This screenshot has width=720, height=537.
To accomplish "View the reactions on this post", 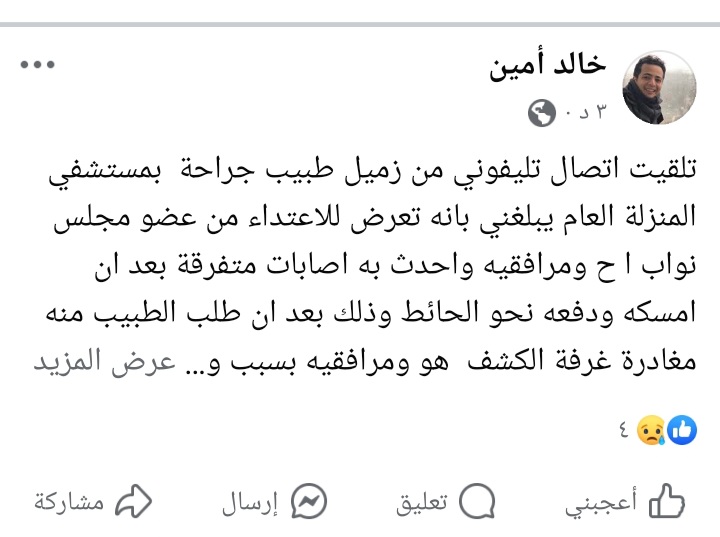I will click(662, 431).
